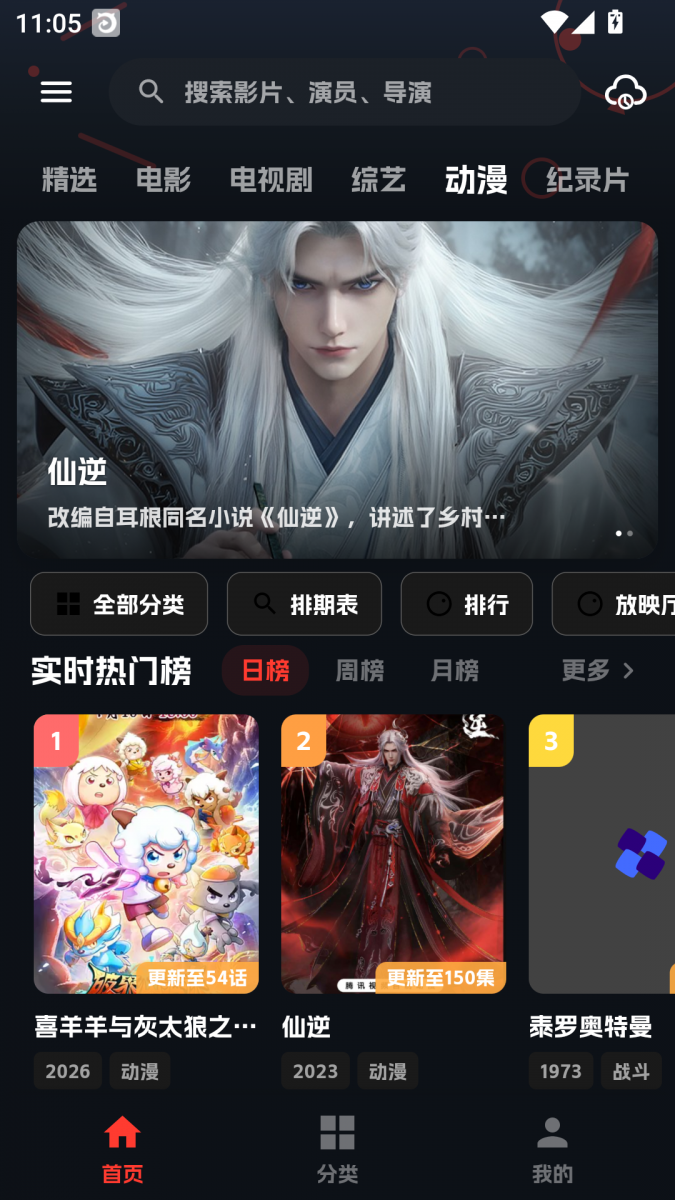675x1200 pixels.
Task: Open the cloud history icon
Action: [x=626, y=92]
